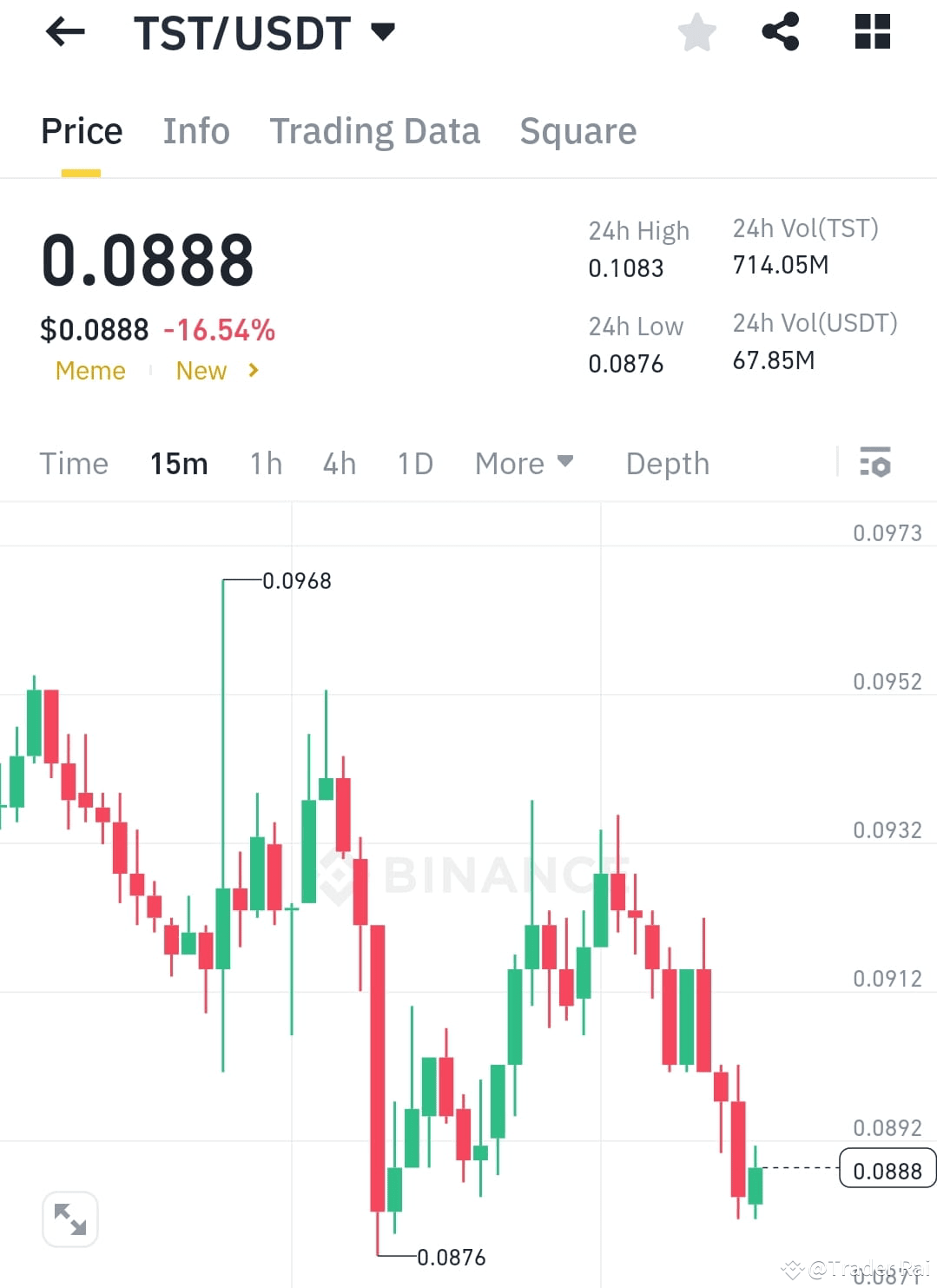Expand the More timeframes dropdown
Screen dimensions: 937x1288
coord(523,463)
